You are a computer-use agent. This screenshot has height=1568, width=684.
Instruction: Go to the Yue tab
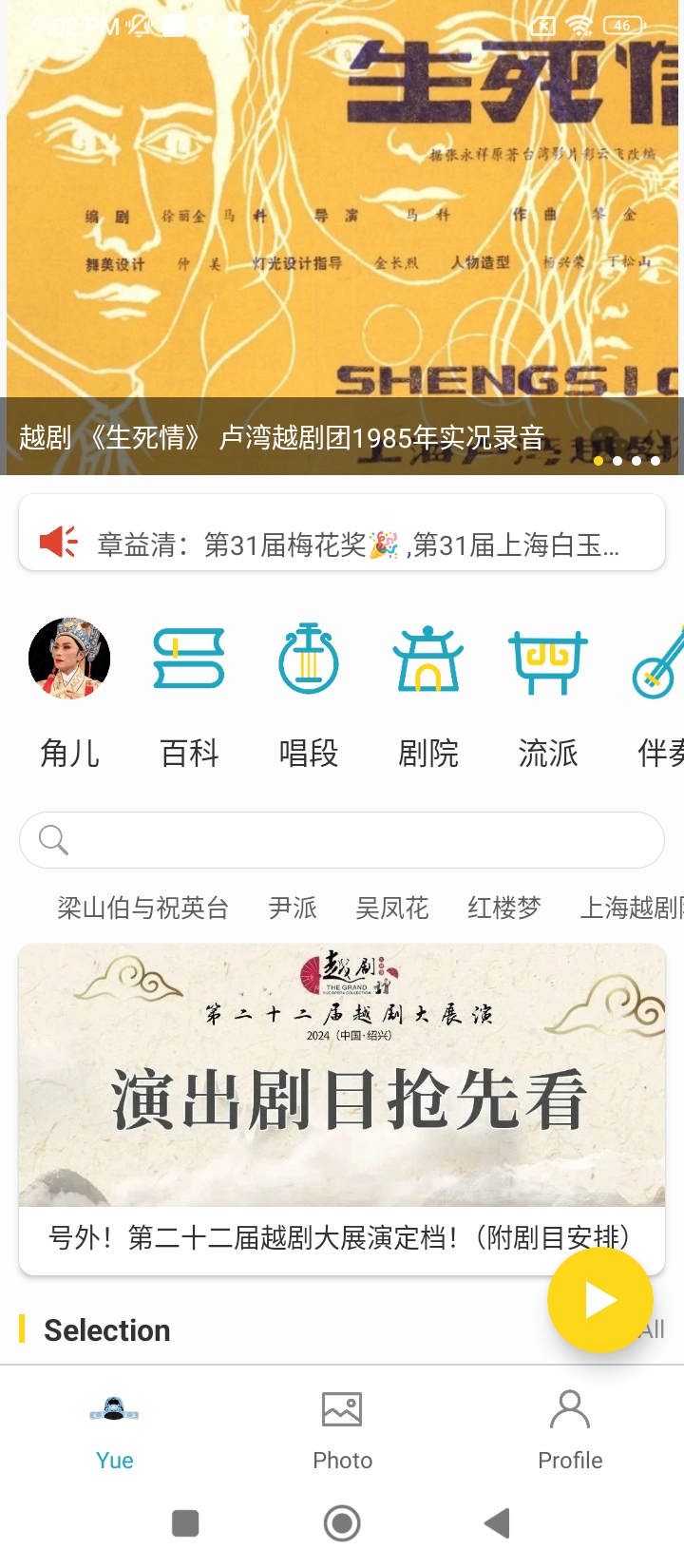click(x=114, y=1430)
